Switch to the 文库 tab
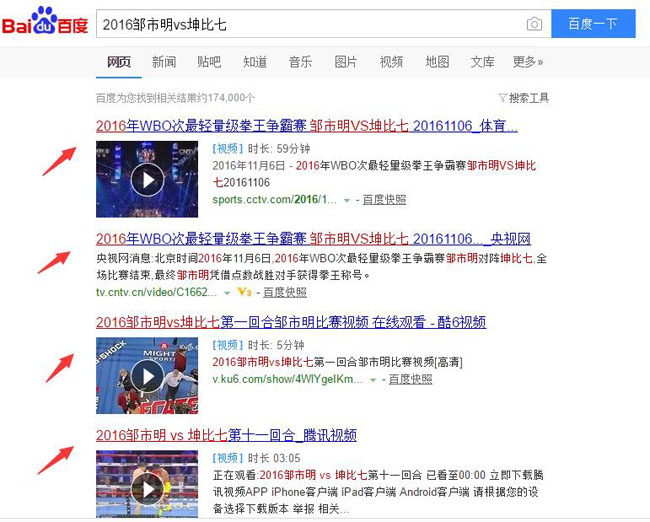This screenshot has width=650, height=522. point(482,62)
